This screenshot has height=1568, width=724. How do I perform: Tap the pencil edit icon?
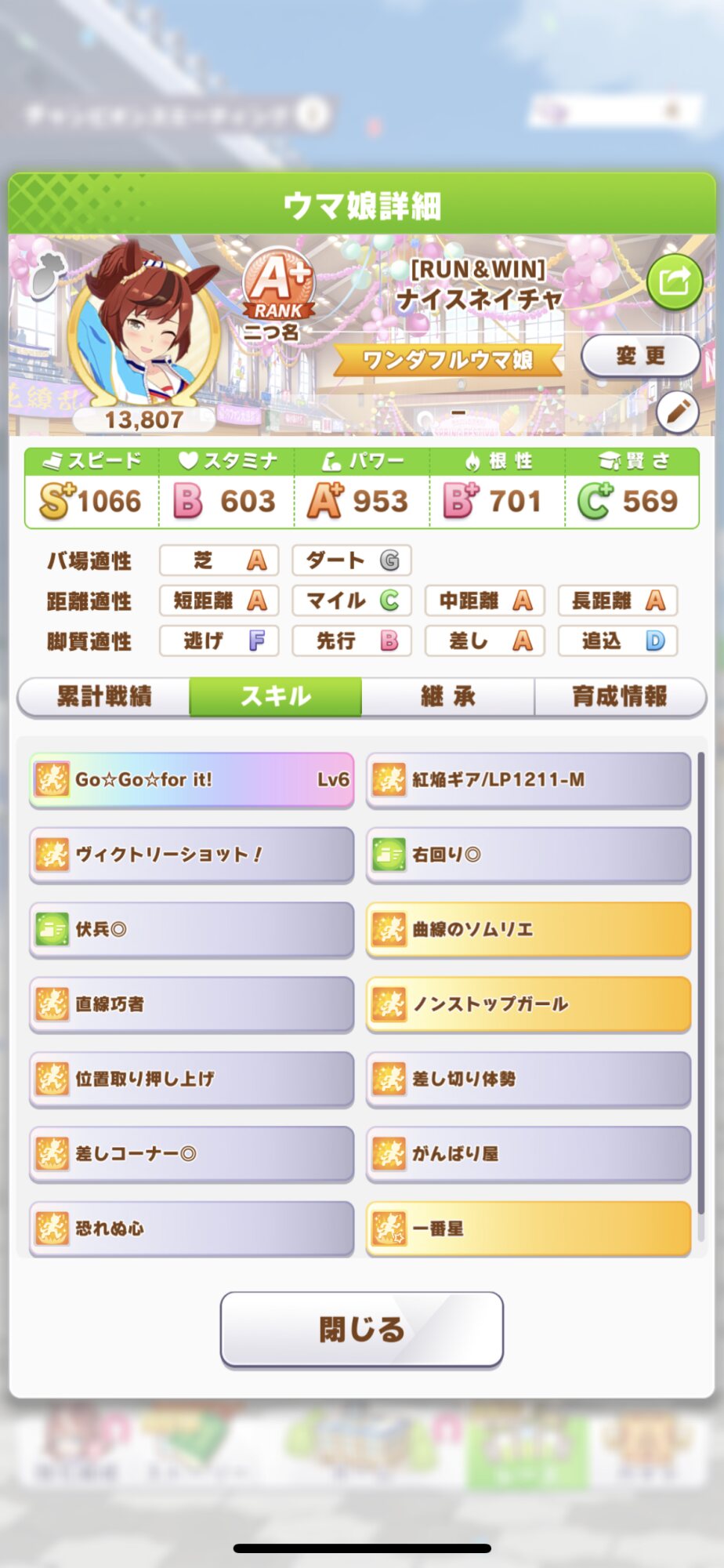point(677,412)
